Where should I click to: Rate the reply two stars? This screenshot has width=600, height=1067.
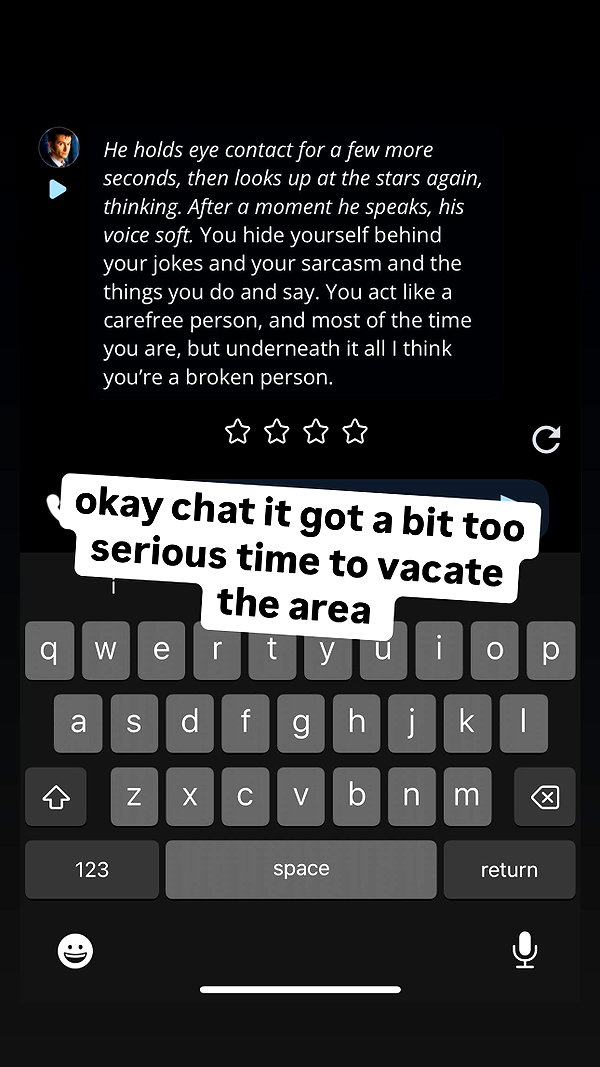pyautogui.click(x=276, y=431)
